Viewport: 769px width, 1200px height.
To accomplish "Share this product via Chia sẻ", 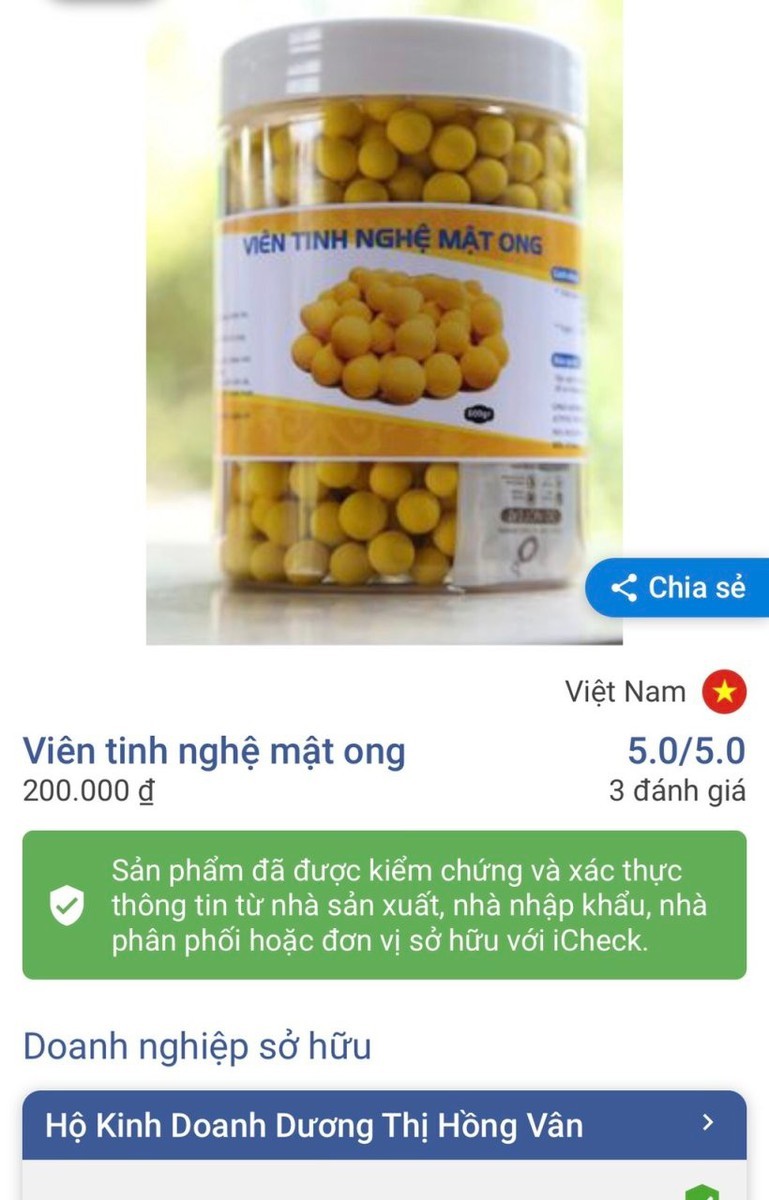I will pos(680,587).
